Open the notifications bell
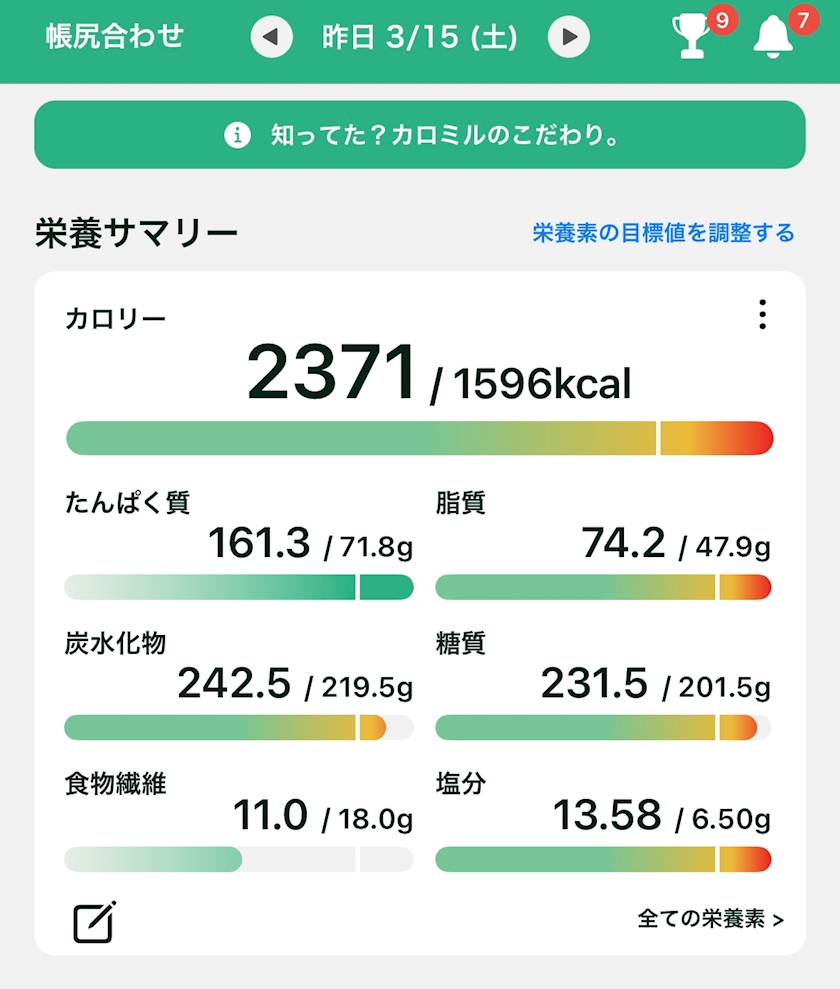The image size is (840, 989). 771,38
